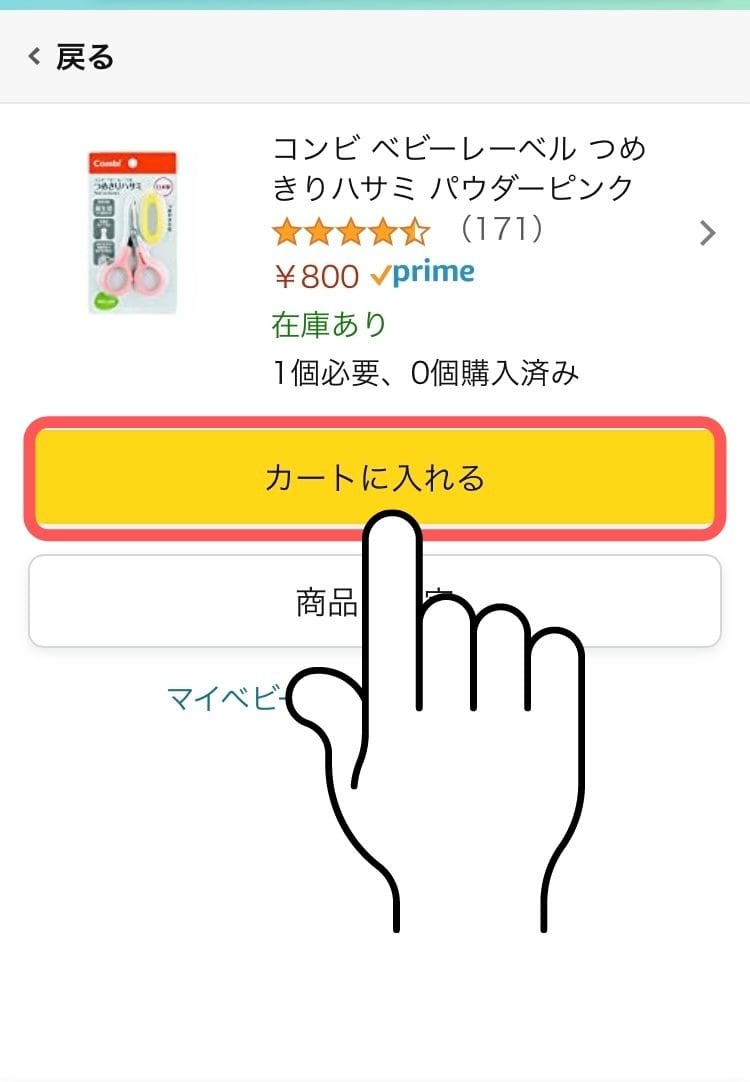Viewport: 750px width, 1082px height.
Task: Open the product details chevron
Action: click(x=707, y=234)
